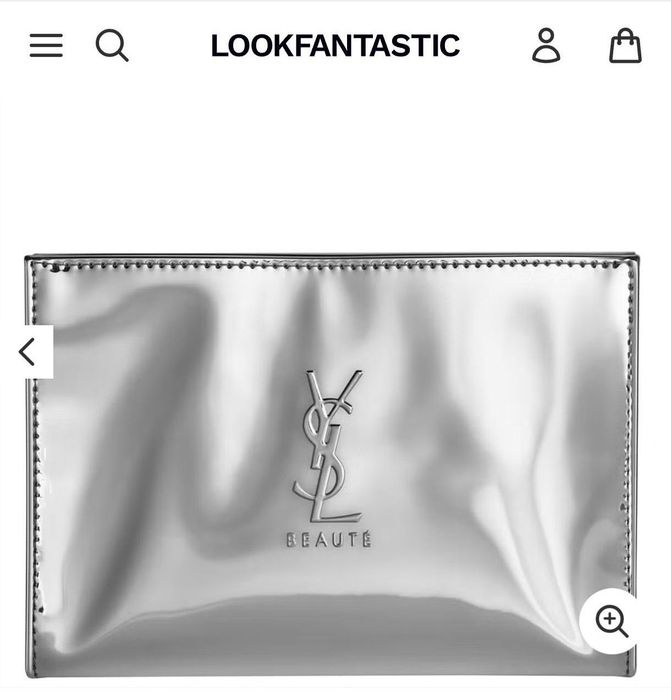This screenshot has height=700, width=671.
Task: Open the hamburger navigation menu
Action: pos(46,46)
